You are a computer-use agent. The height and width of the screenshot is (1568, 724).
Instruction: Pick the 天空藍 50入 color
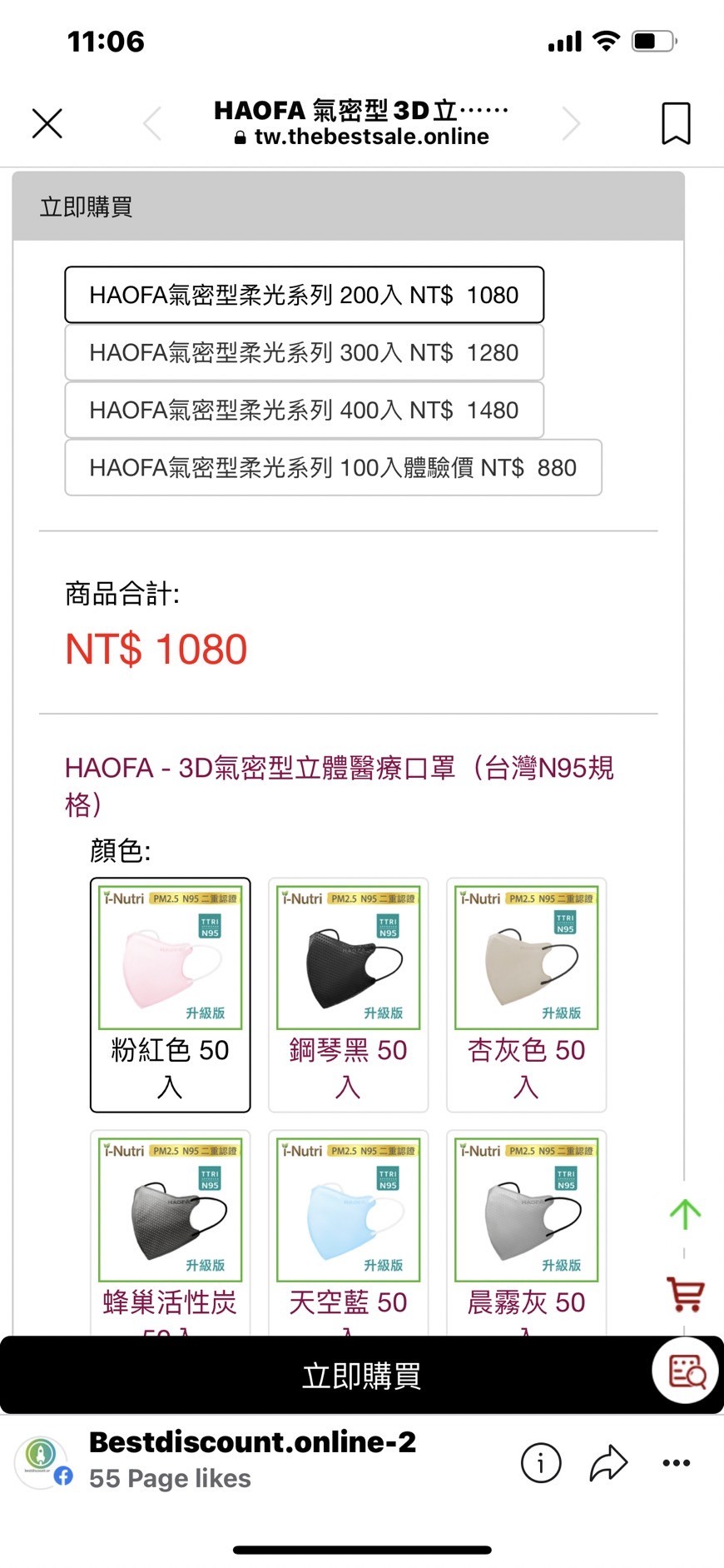[x=348, y=1232]
